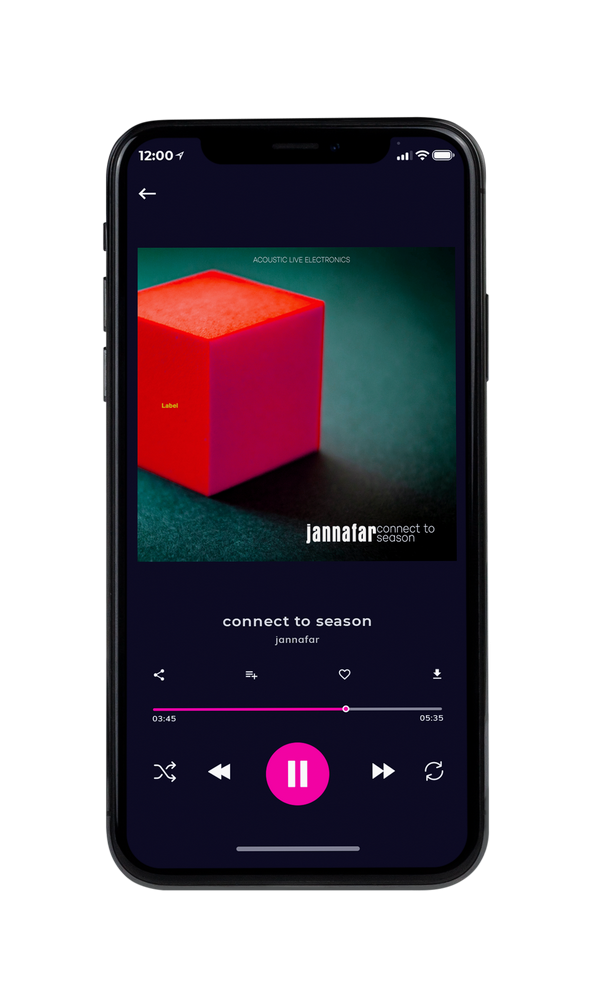Download the current track
Viewport: 600px width, 1000px height.
click(x=437, y=674)
